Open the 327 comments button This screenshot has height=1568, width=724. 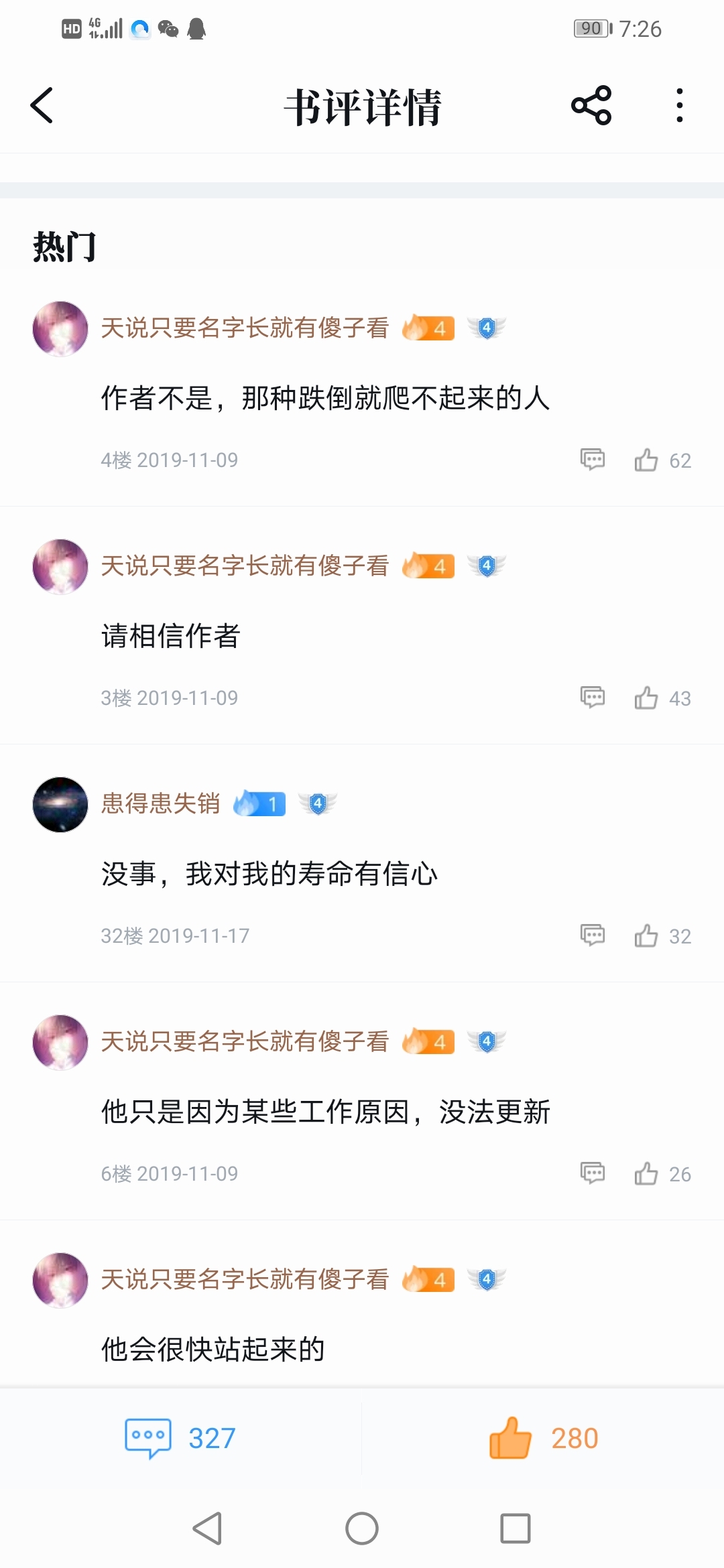point(181,1438)
